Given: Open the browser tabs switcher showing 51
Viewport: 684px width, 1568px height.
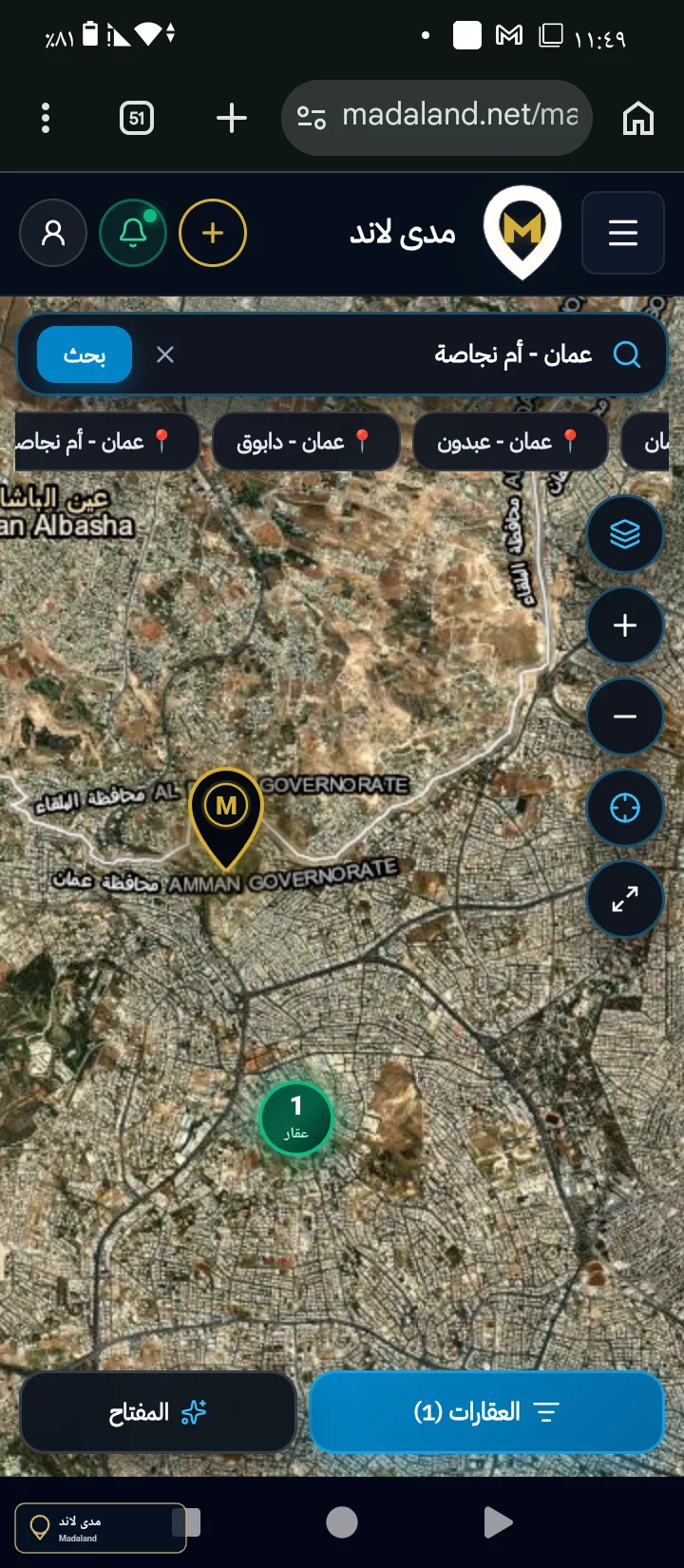Looking at the screenshot, I should coord(137,118).
